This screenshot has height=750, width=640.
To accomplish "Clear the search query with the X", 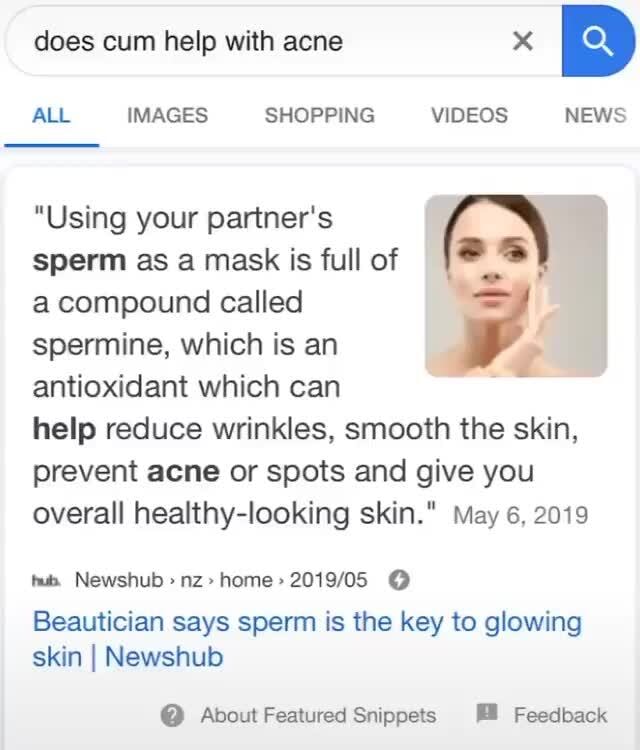I will [x=522, y=42].
